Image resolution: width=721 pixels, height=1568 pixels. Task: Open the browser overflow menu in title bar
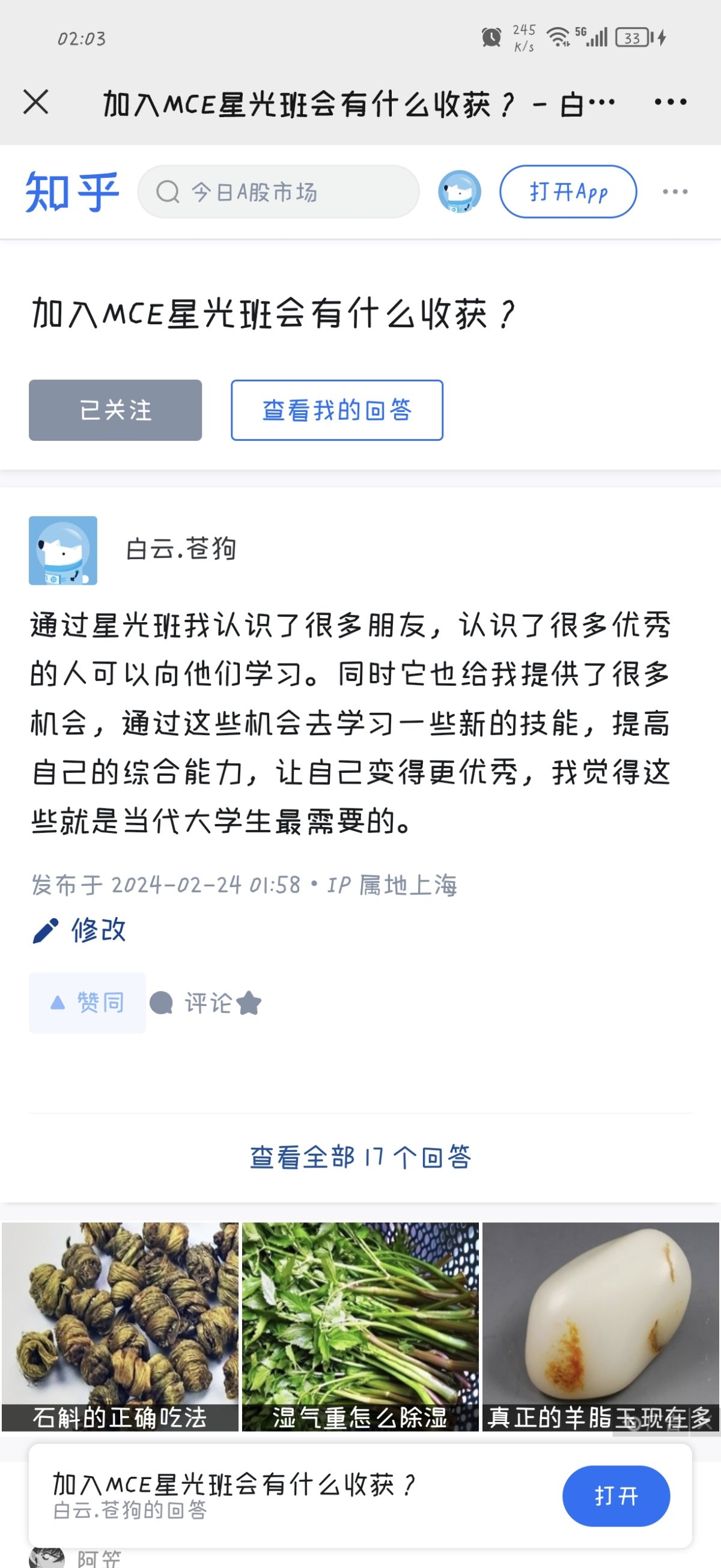[x=671, y=101]
